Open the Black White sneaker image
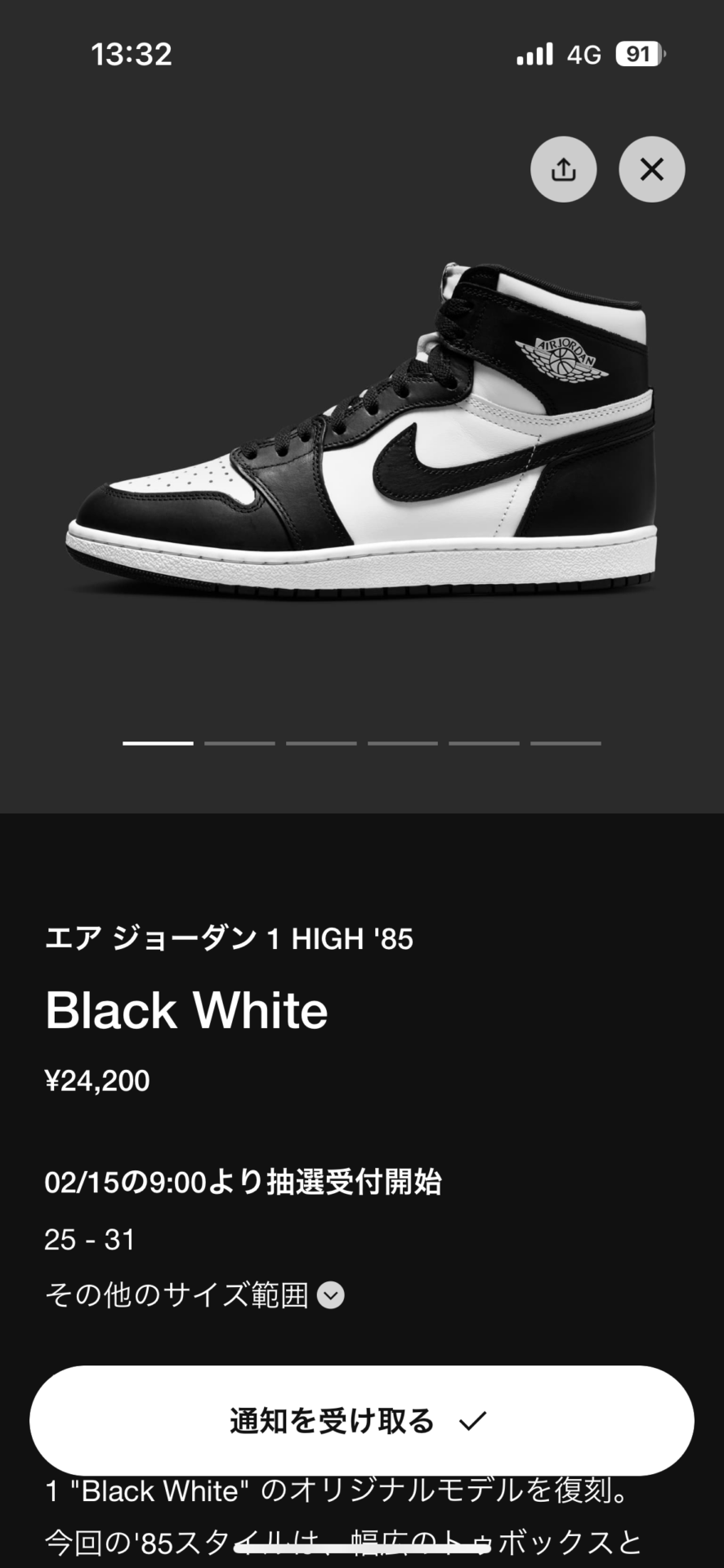The image size is (724, 1568). (x=361, y=433)
